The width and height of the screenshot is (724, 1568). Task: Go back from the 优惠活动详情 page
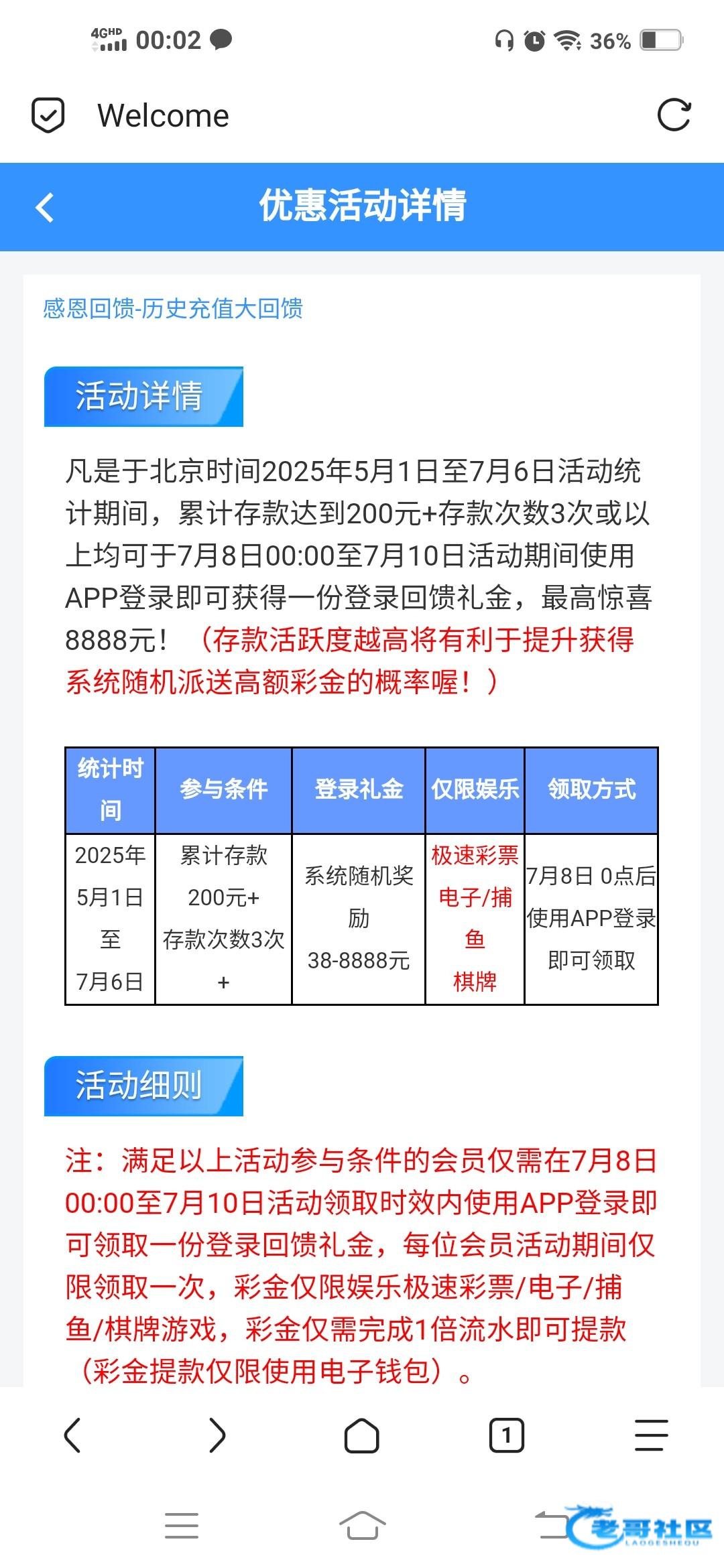pyautogui.click(x=44, y=207)
